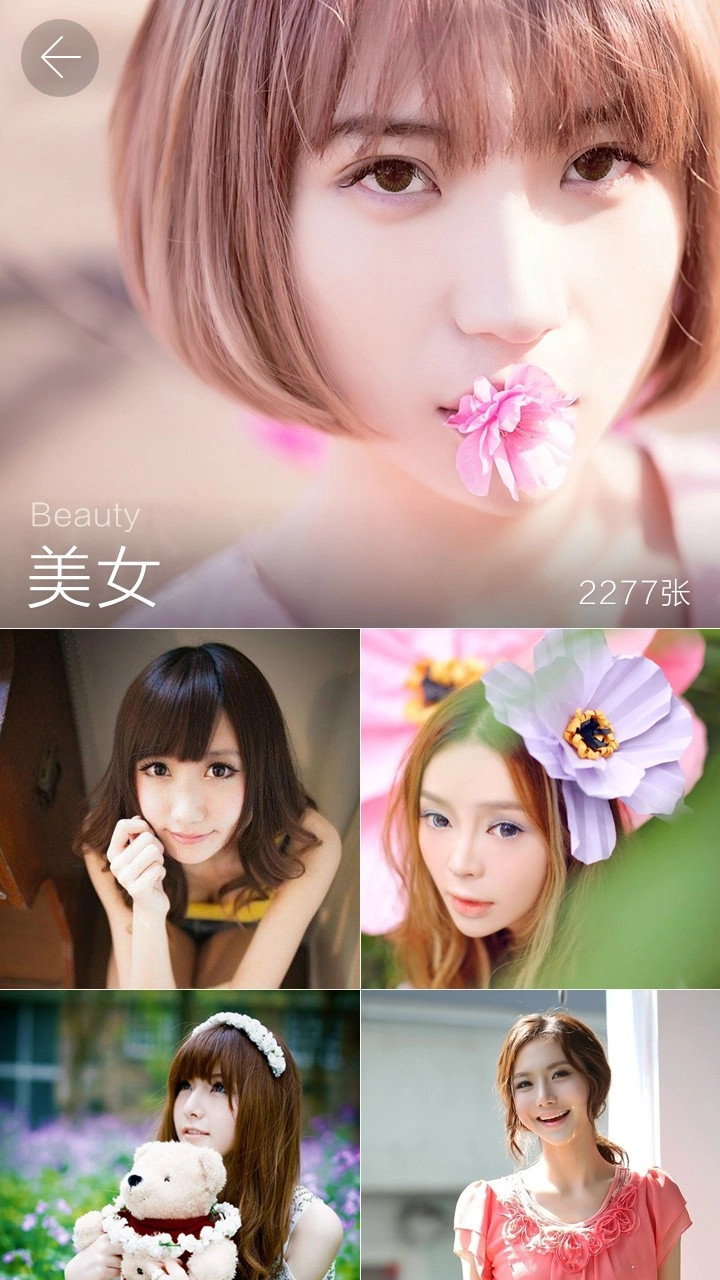
Task: Open the photo of the dark-haired girl
Action: pos(180,808)
